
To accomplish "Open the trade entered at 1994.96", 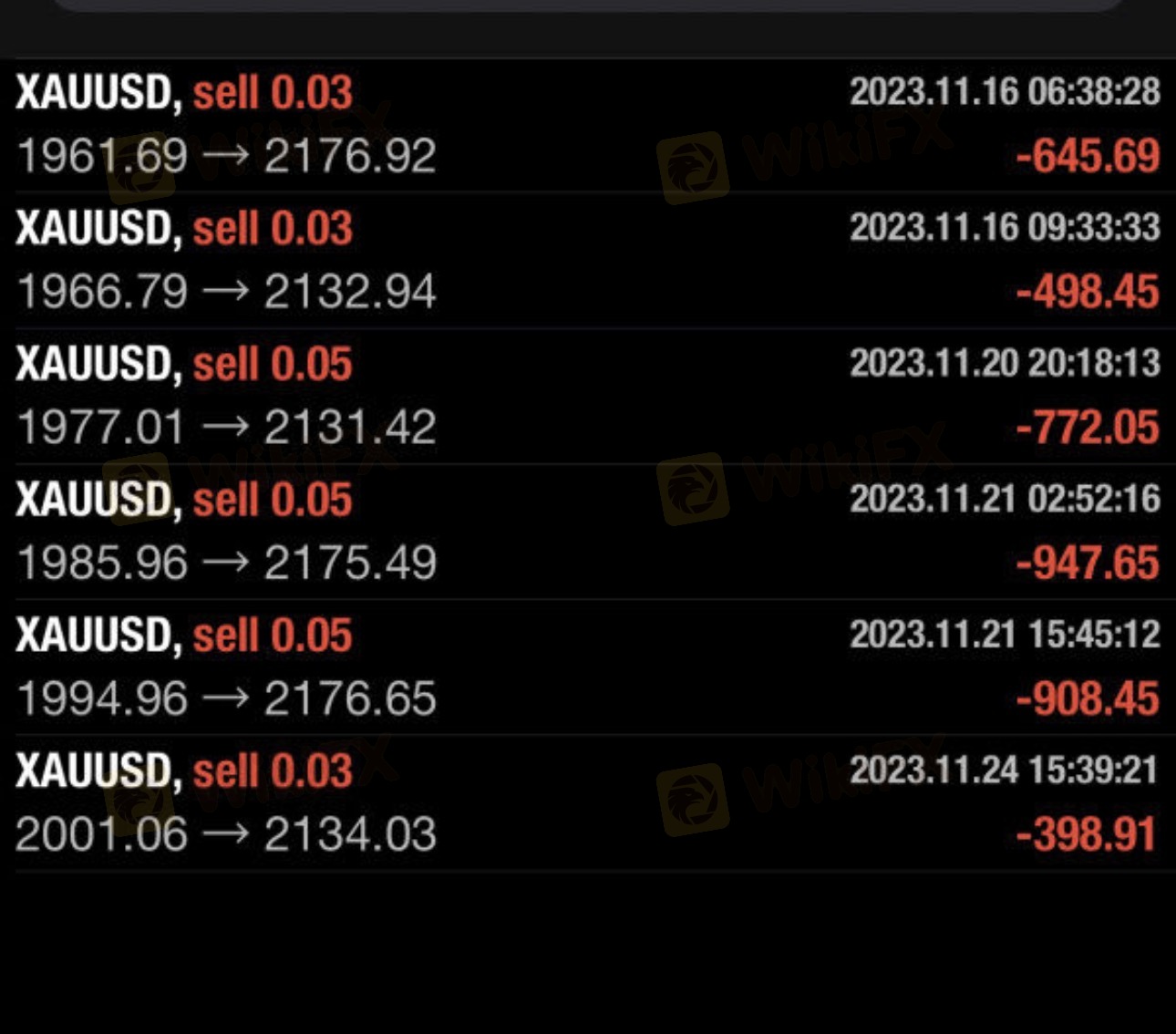I will click(588, 667).
